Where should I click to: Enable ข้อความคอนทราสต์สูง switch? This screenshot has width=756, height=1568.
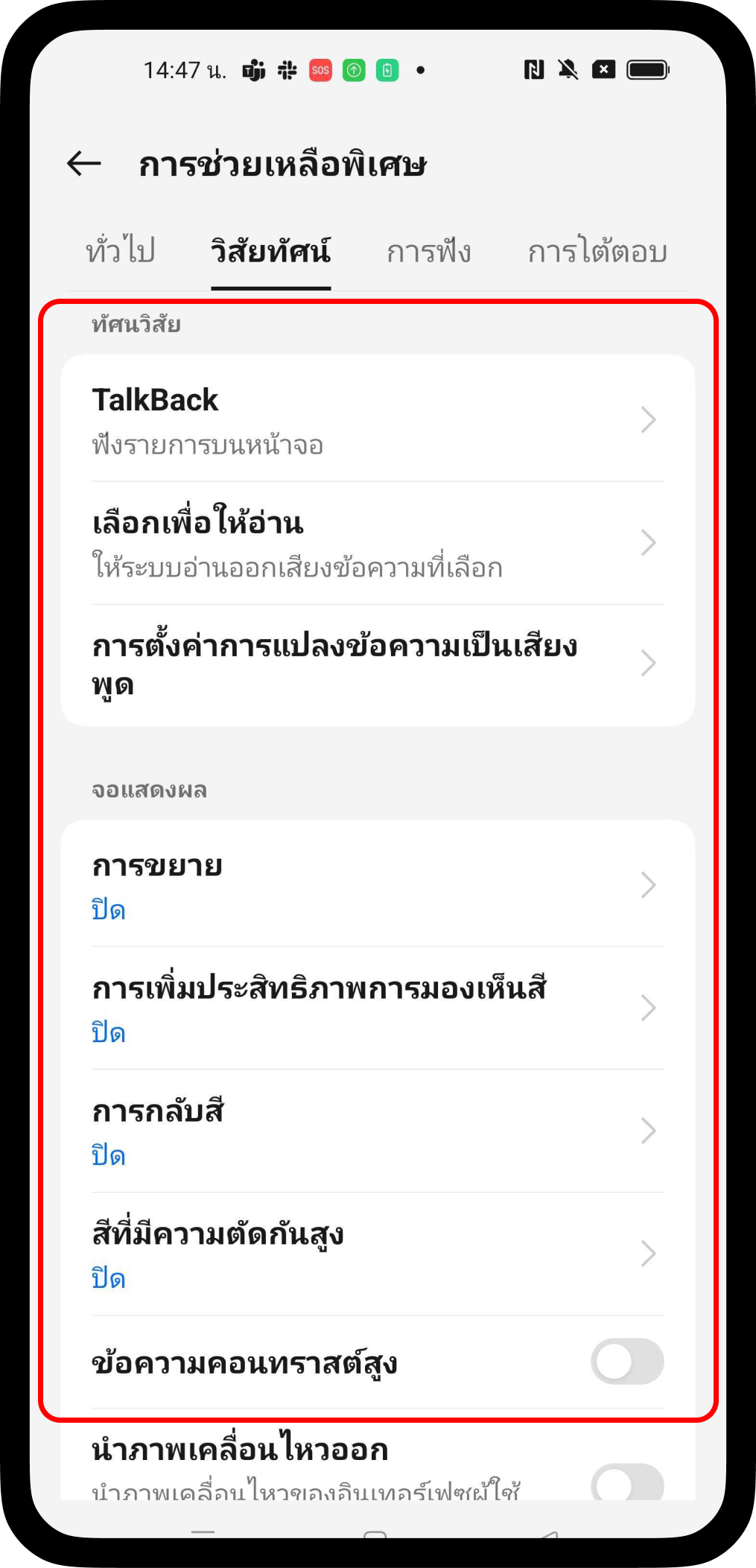627,1362
